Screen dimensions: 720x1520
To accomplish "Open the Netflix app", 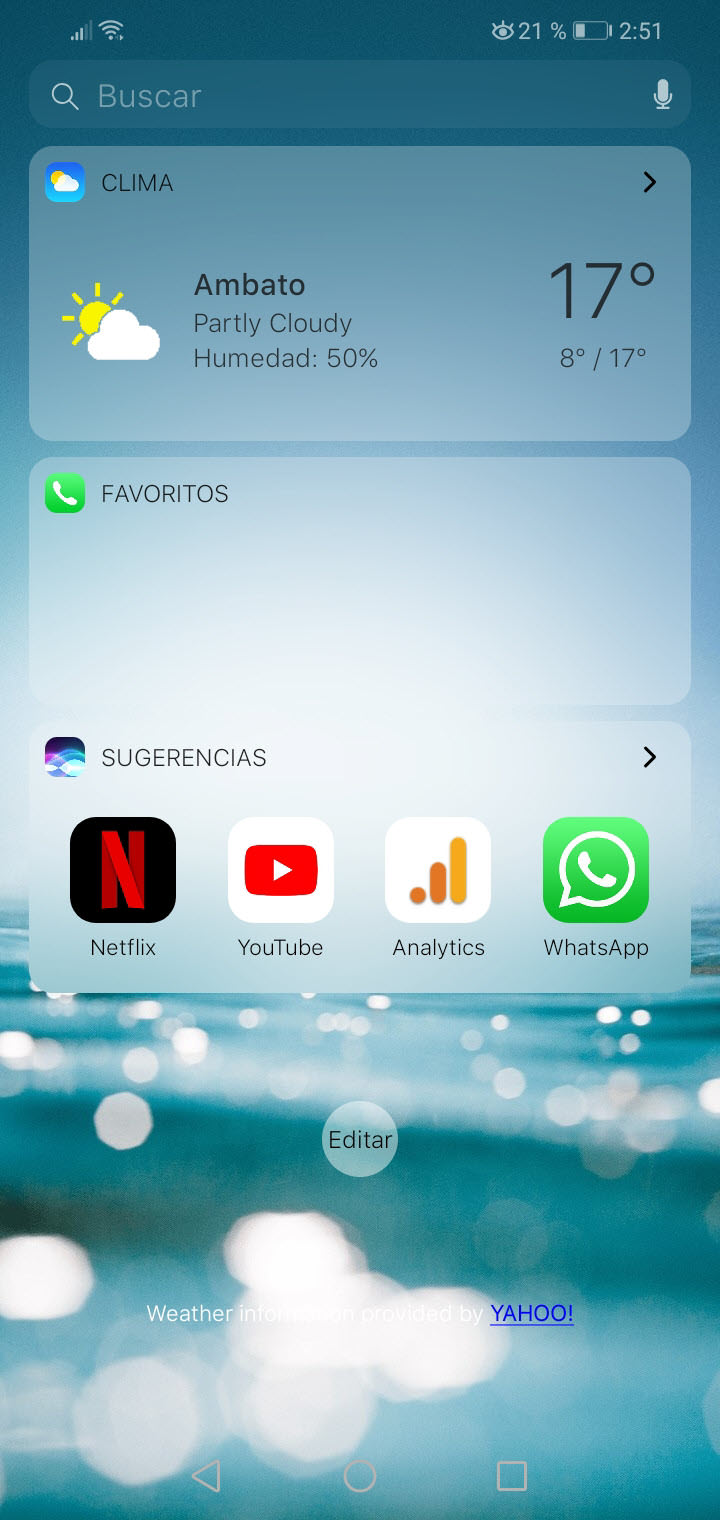I will [x=123, y=870].
